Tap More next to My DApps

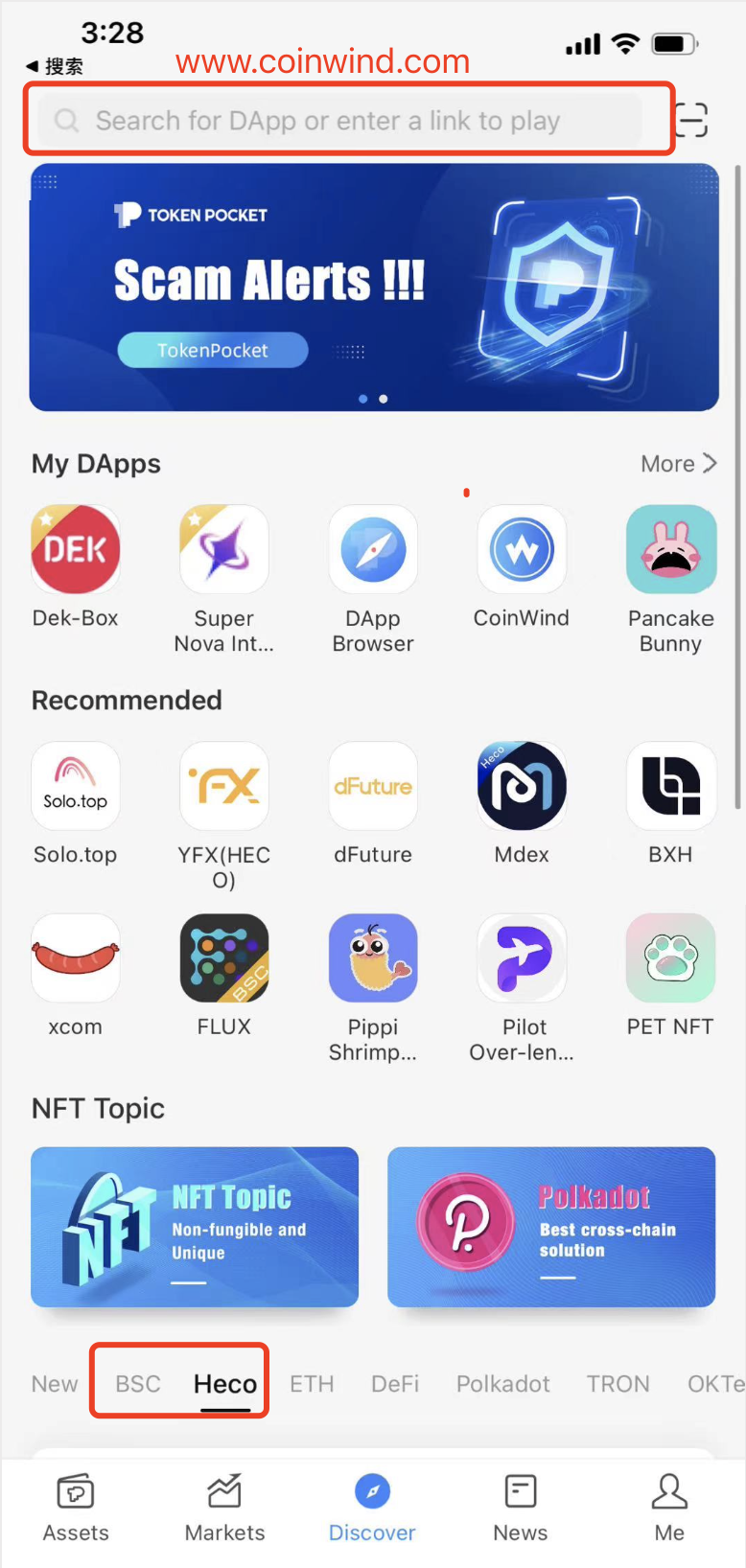tap(678, 464)
